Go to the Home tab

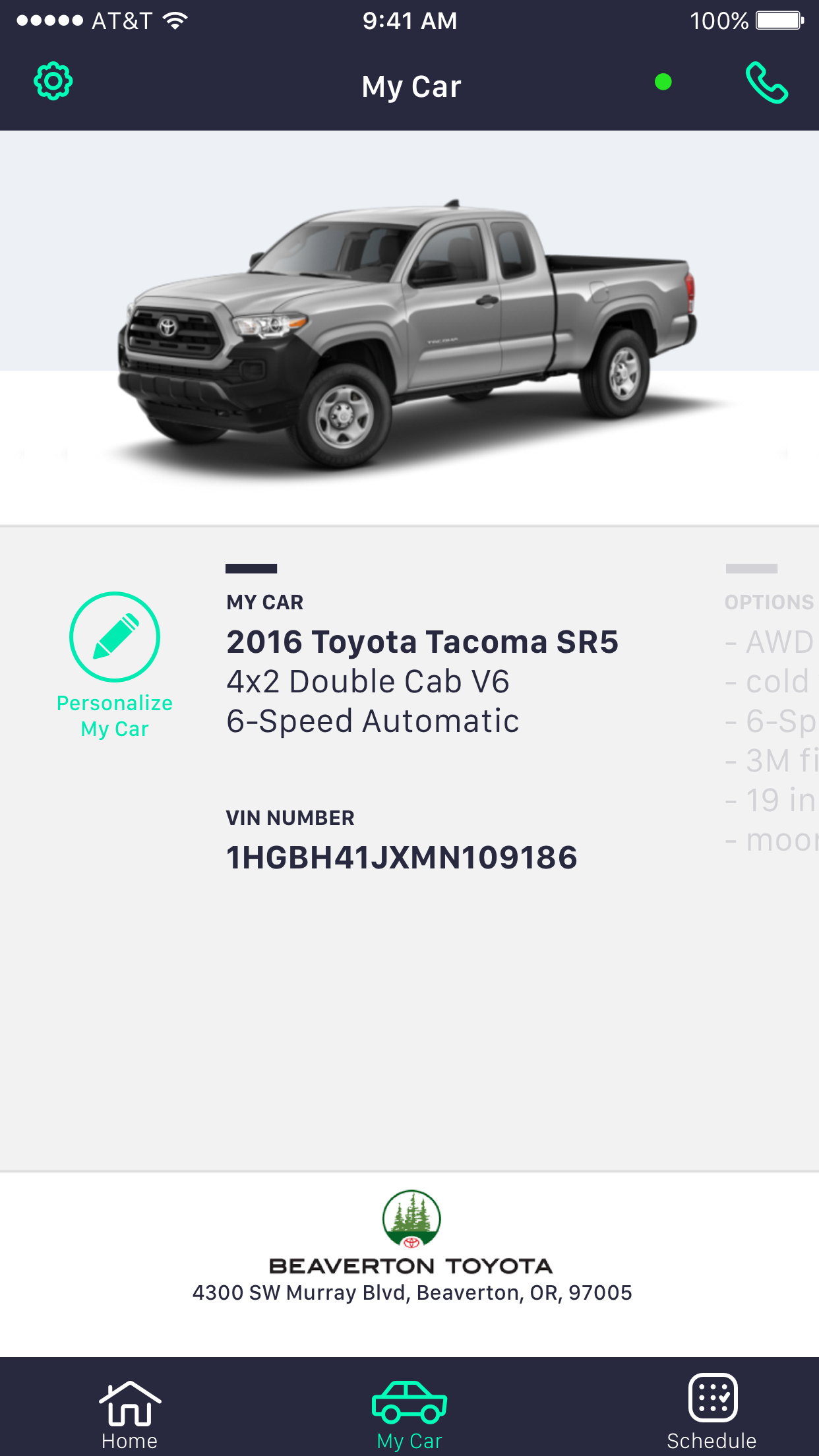point(129,1414)
